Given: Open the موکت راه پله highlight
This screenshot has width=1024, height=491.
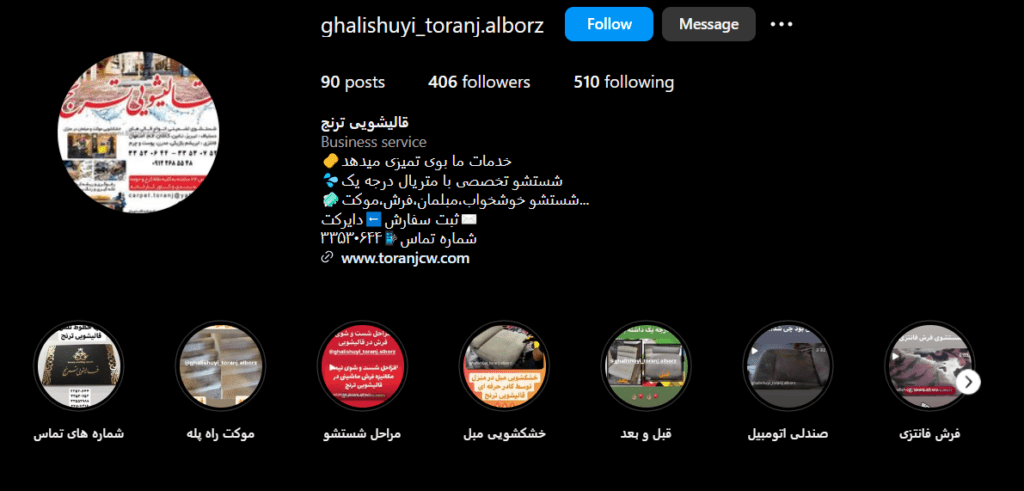Looking at the screenshot, I should pos(221,367).
